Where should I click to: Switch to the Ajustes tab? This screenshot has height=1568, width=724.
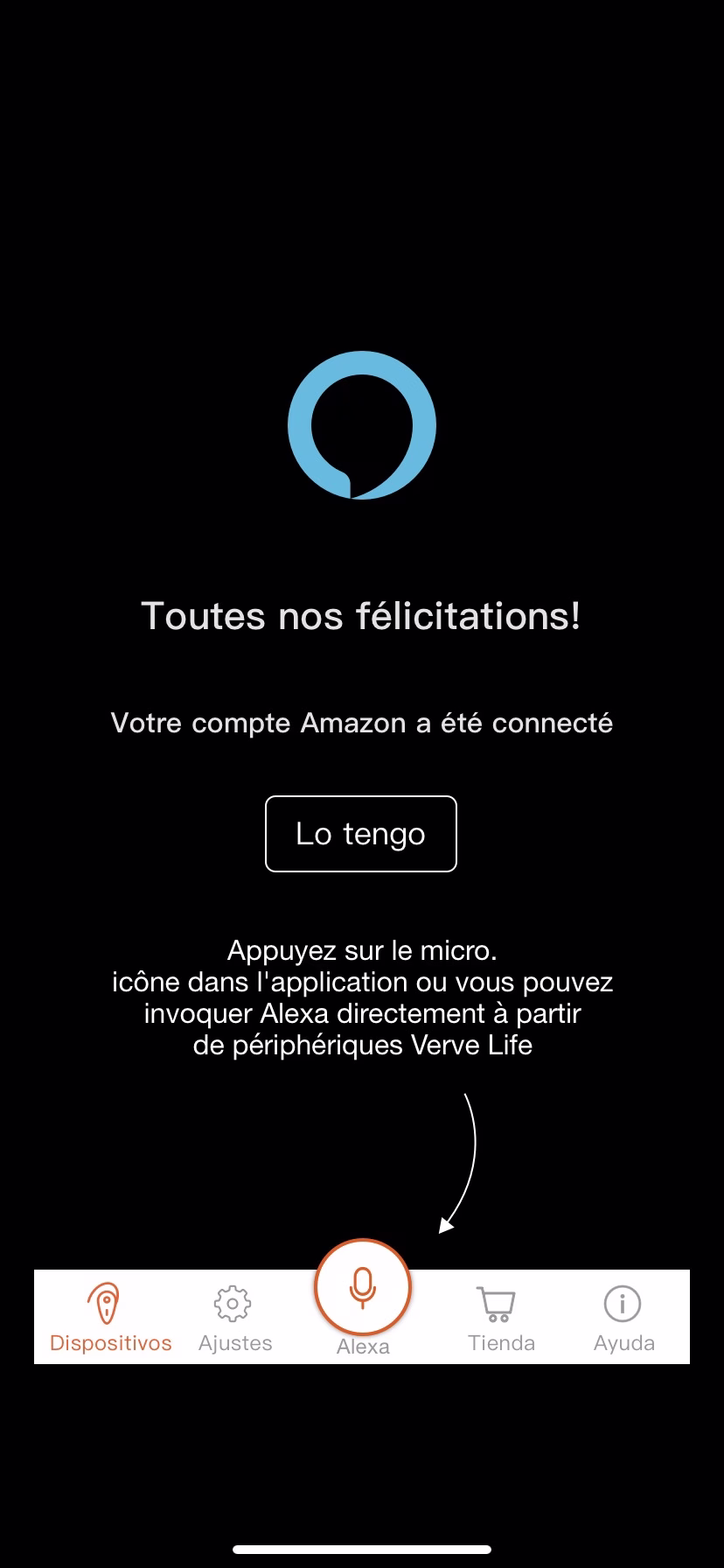point(235,1318)
